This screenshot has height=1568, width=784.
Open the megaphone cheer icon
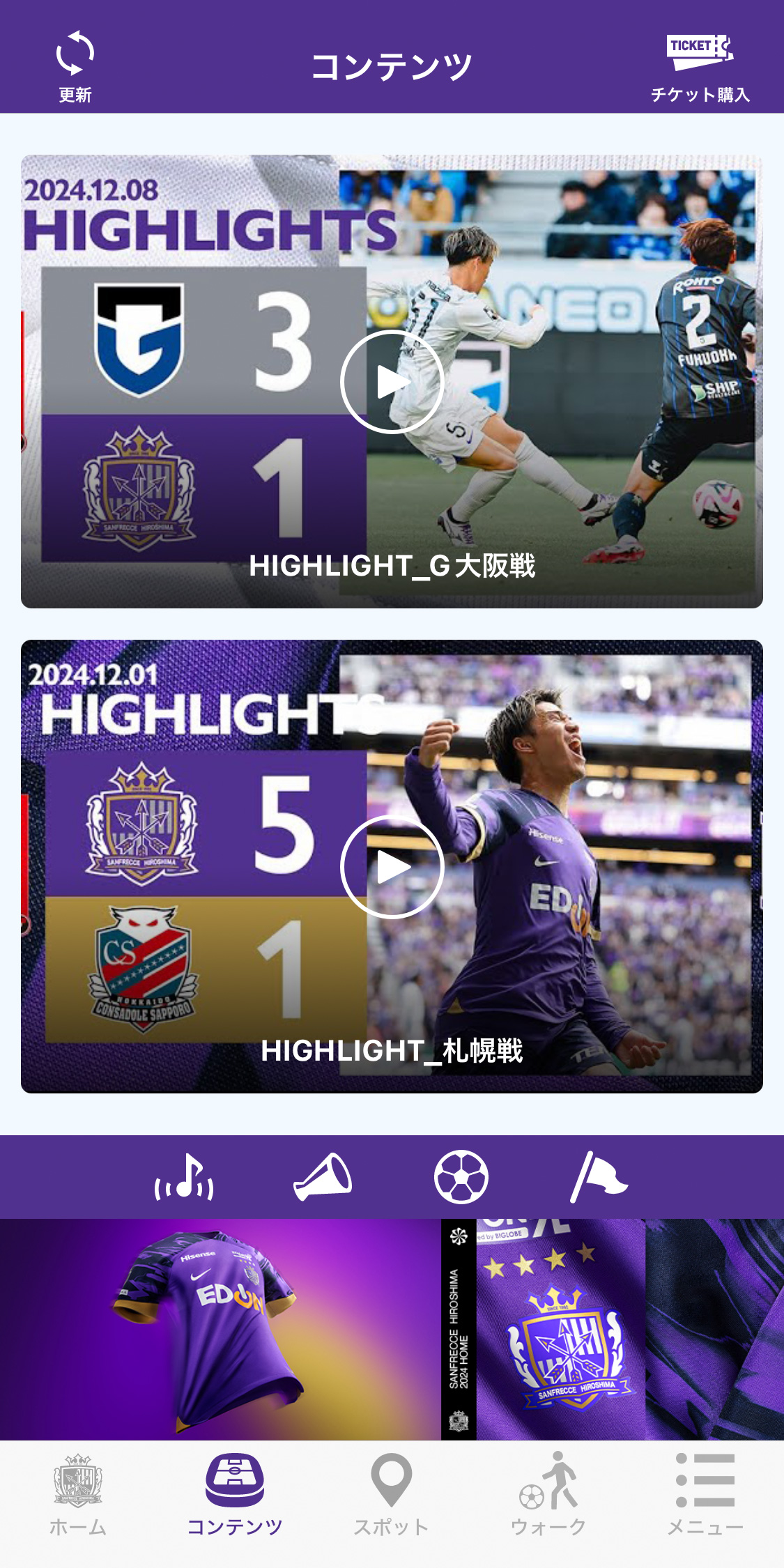click(x=323, y=1177)
